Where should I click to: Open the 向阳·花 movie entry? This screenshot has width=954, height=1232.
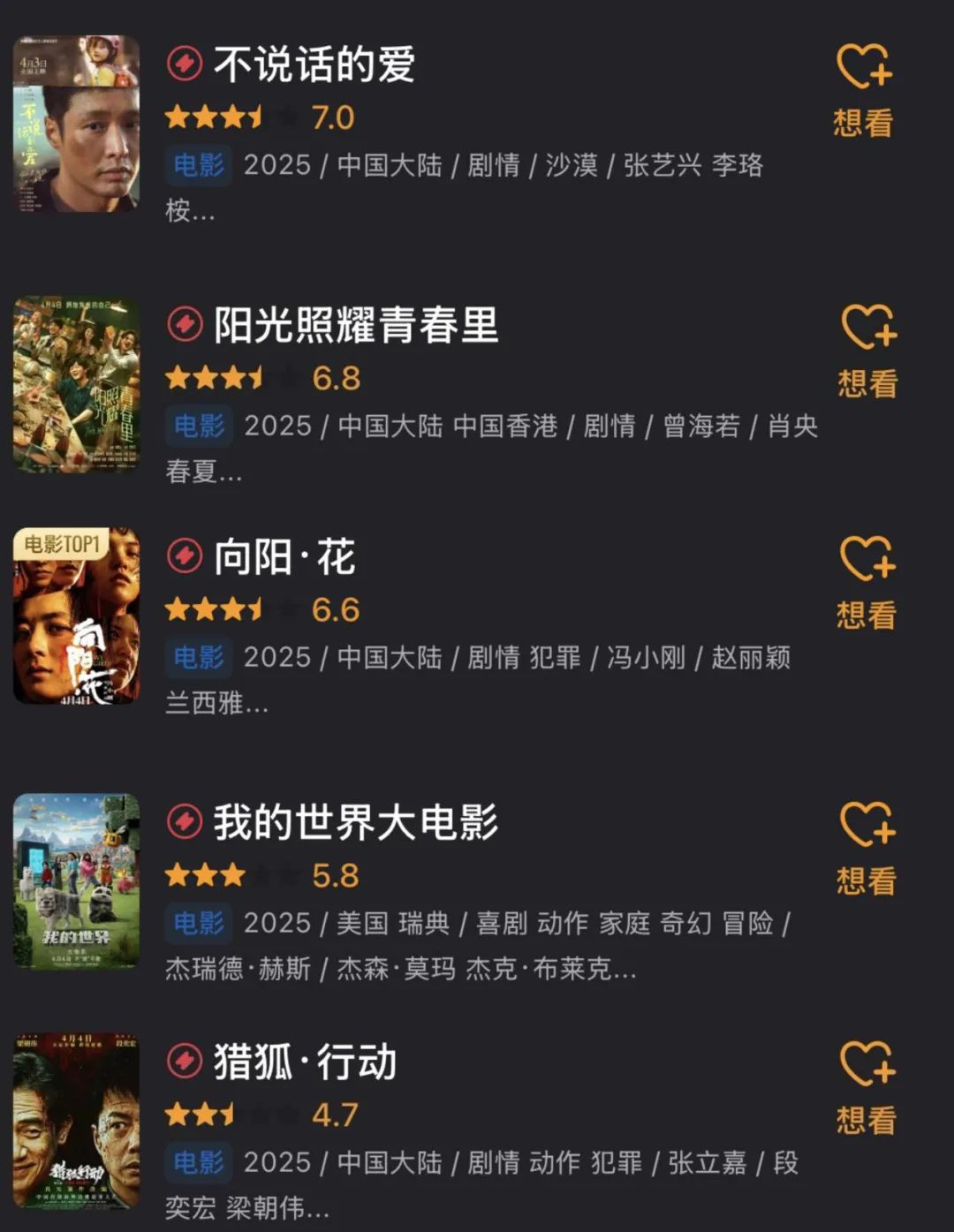(x=284, y=557)
